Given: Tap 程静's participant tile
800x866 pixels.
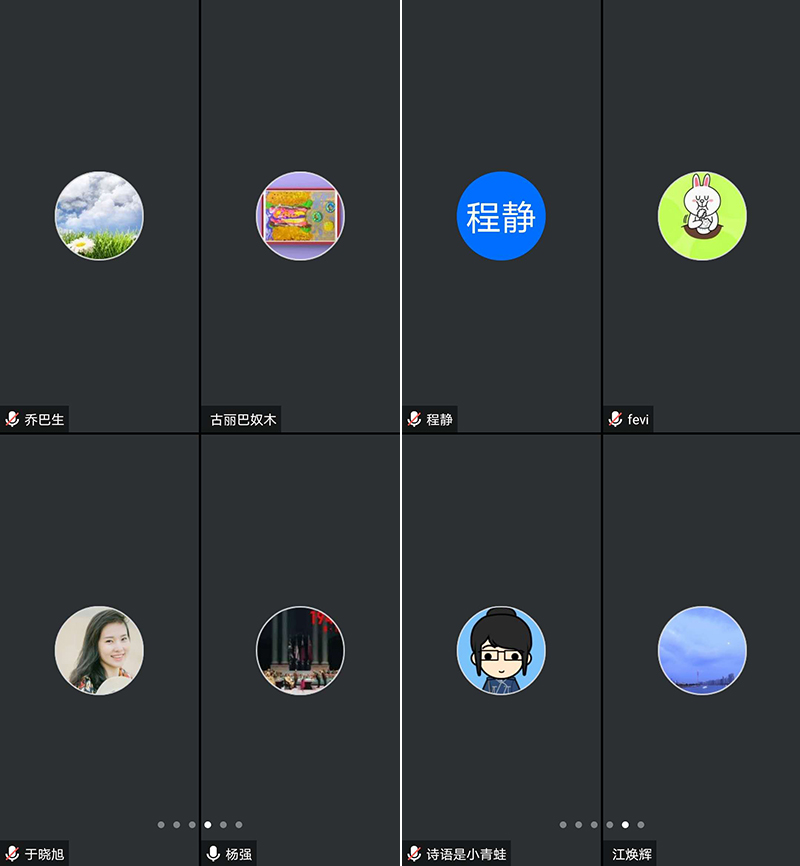Looking at the screenshot, I should [501, 216].
